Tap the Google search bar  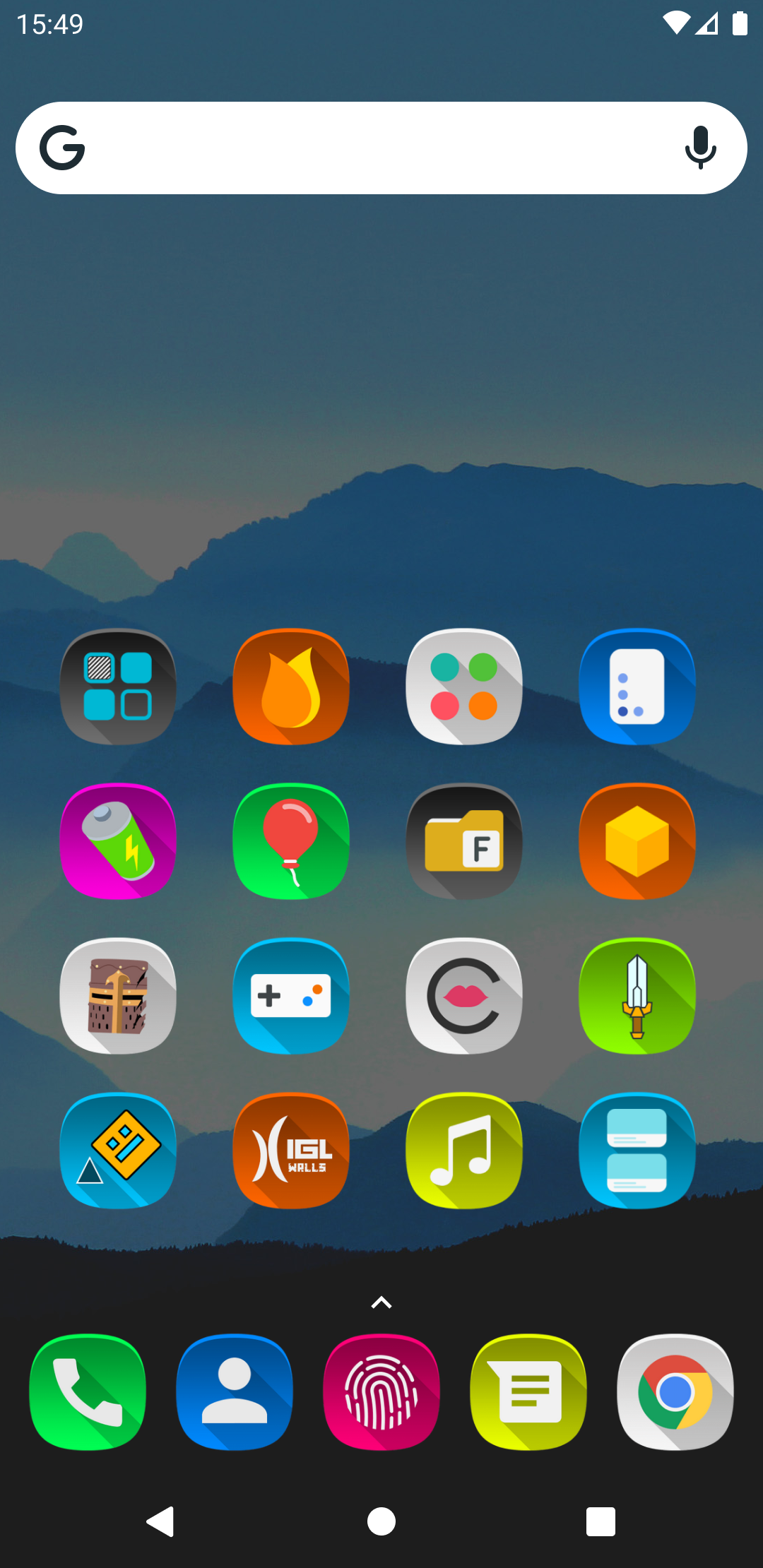point(381,148)
